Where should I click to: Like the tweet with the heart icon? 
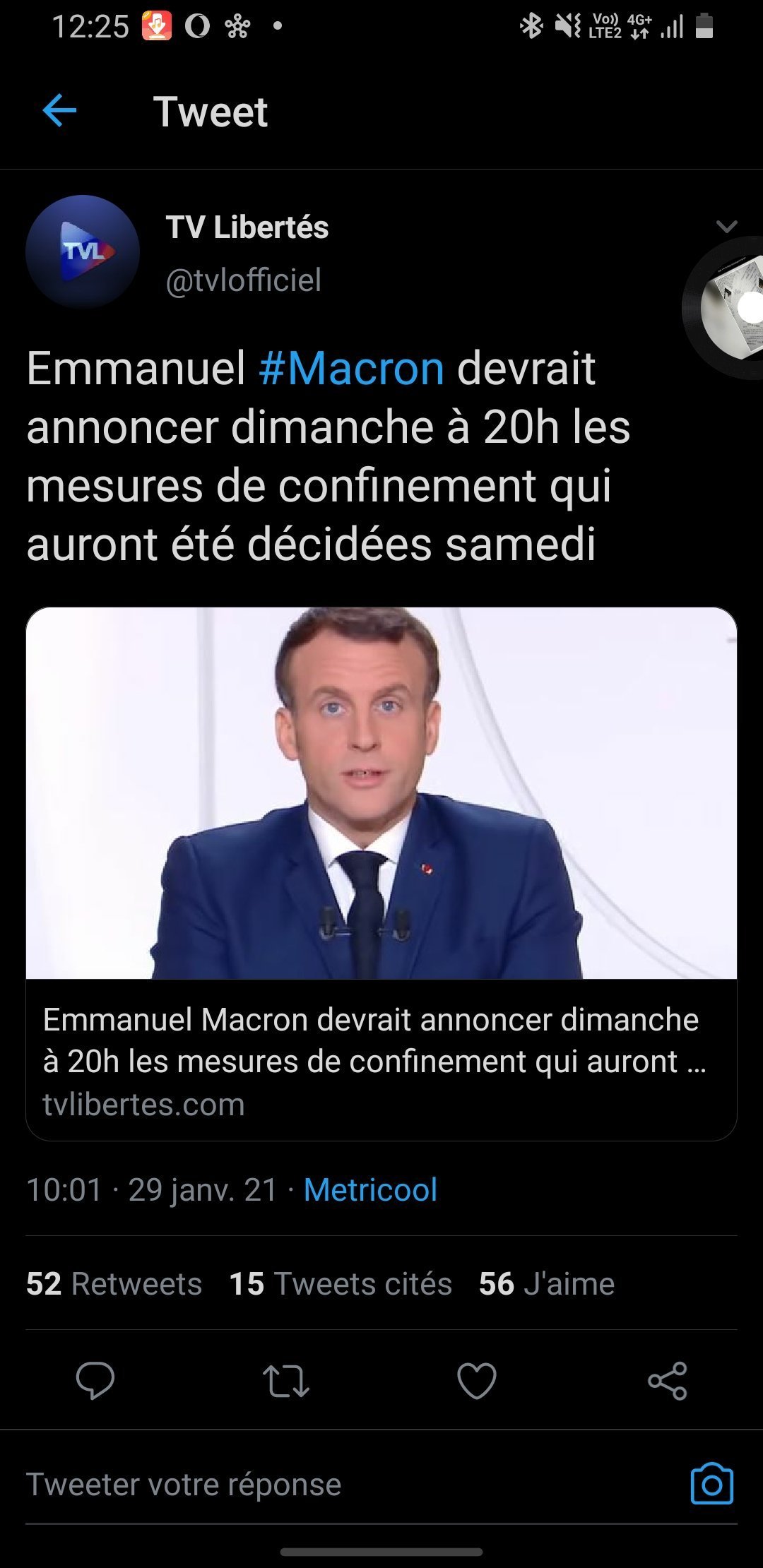click(x=477, y=1380)
